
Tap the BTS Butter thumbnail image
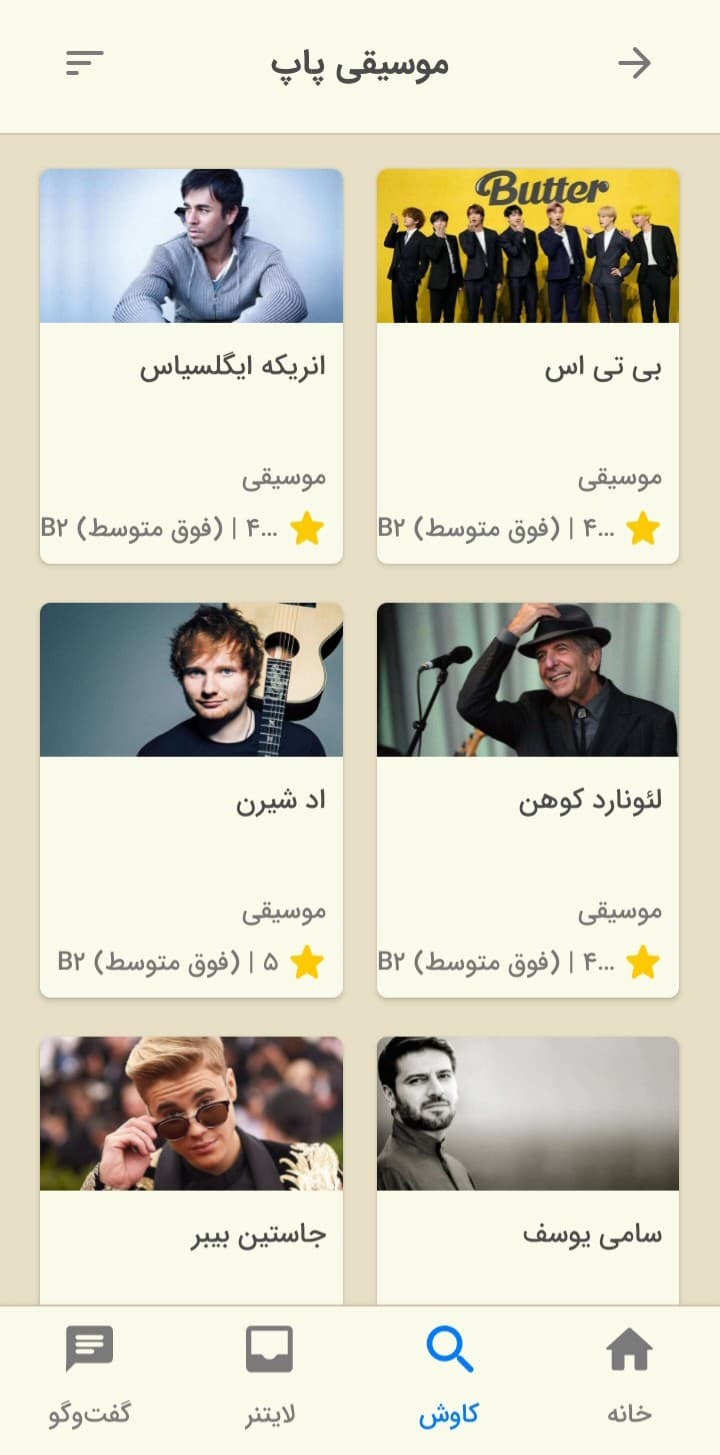(527, 245)
